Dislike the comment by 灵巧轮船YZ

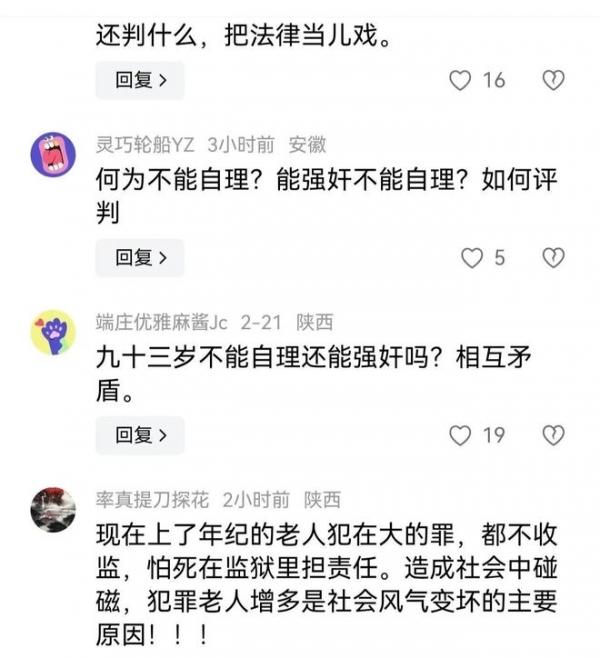(553, 258)
